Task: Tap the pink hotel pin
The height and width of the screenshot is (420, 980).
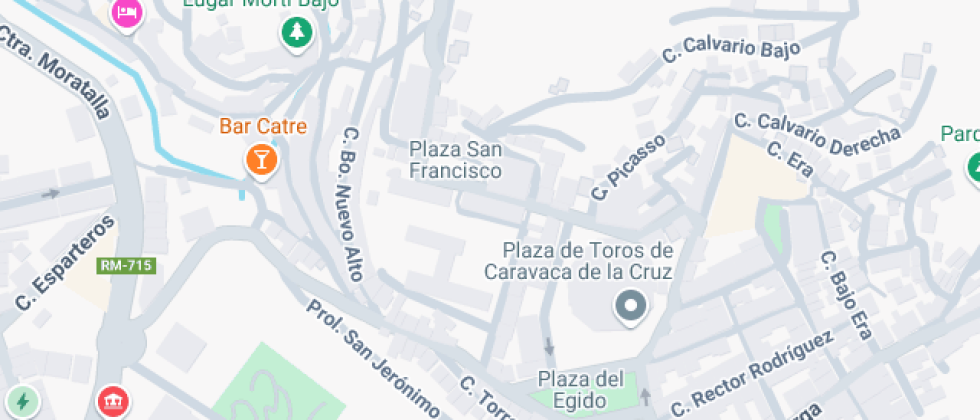Action: click(126, 13)
